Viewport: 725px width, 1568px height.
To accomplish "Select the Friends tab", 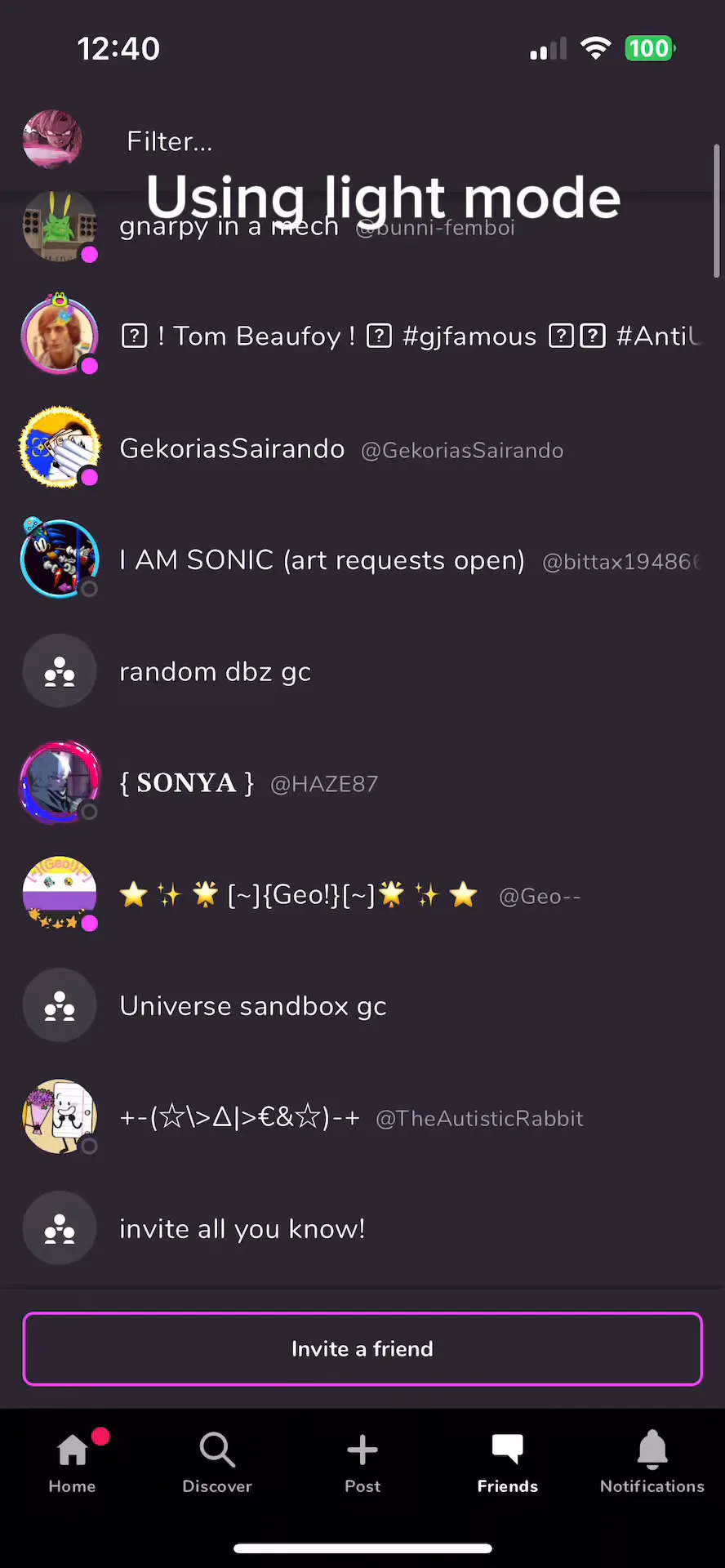I will click(507, 1462).
